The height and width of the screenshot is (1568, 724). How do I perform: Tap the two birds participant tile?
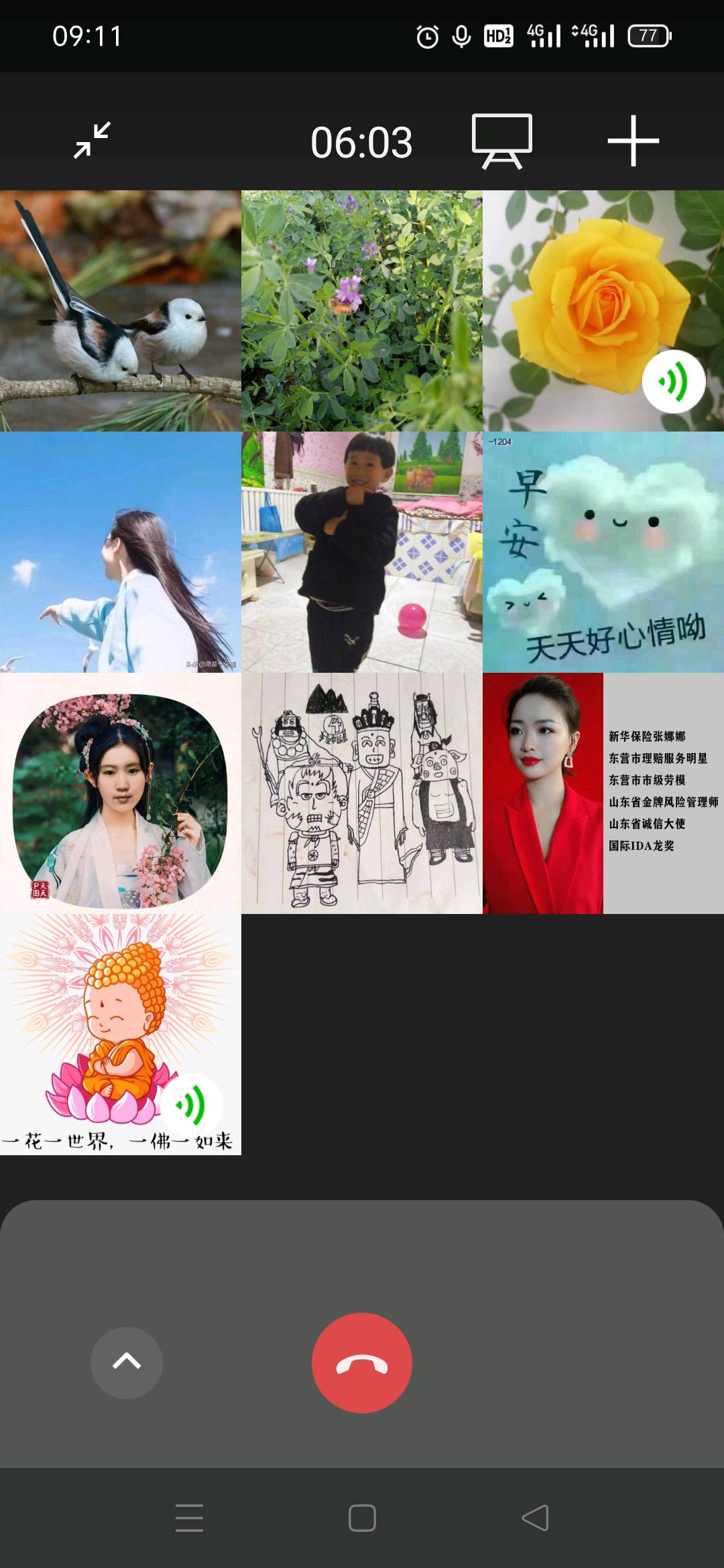coord(121,311)
